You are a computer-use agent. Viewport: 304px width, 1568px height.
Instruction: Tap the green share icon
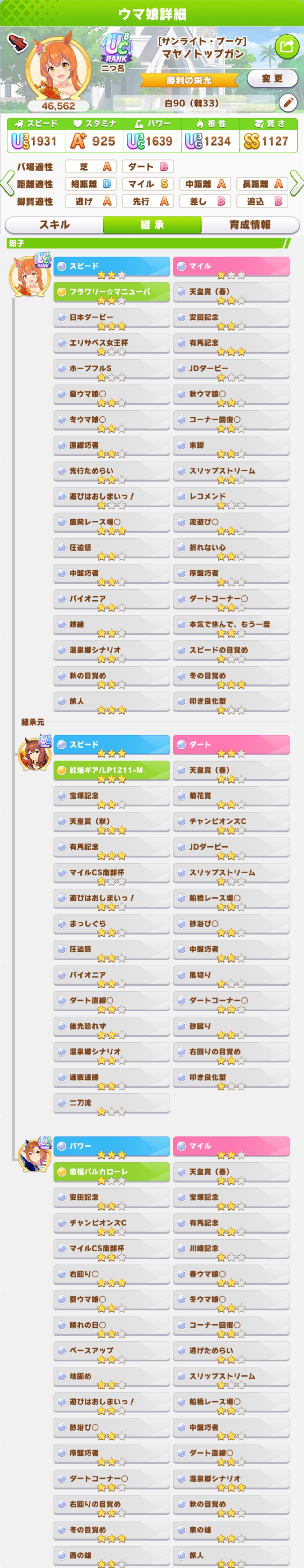click(x=286, y=46)
